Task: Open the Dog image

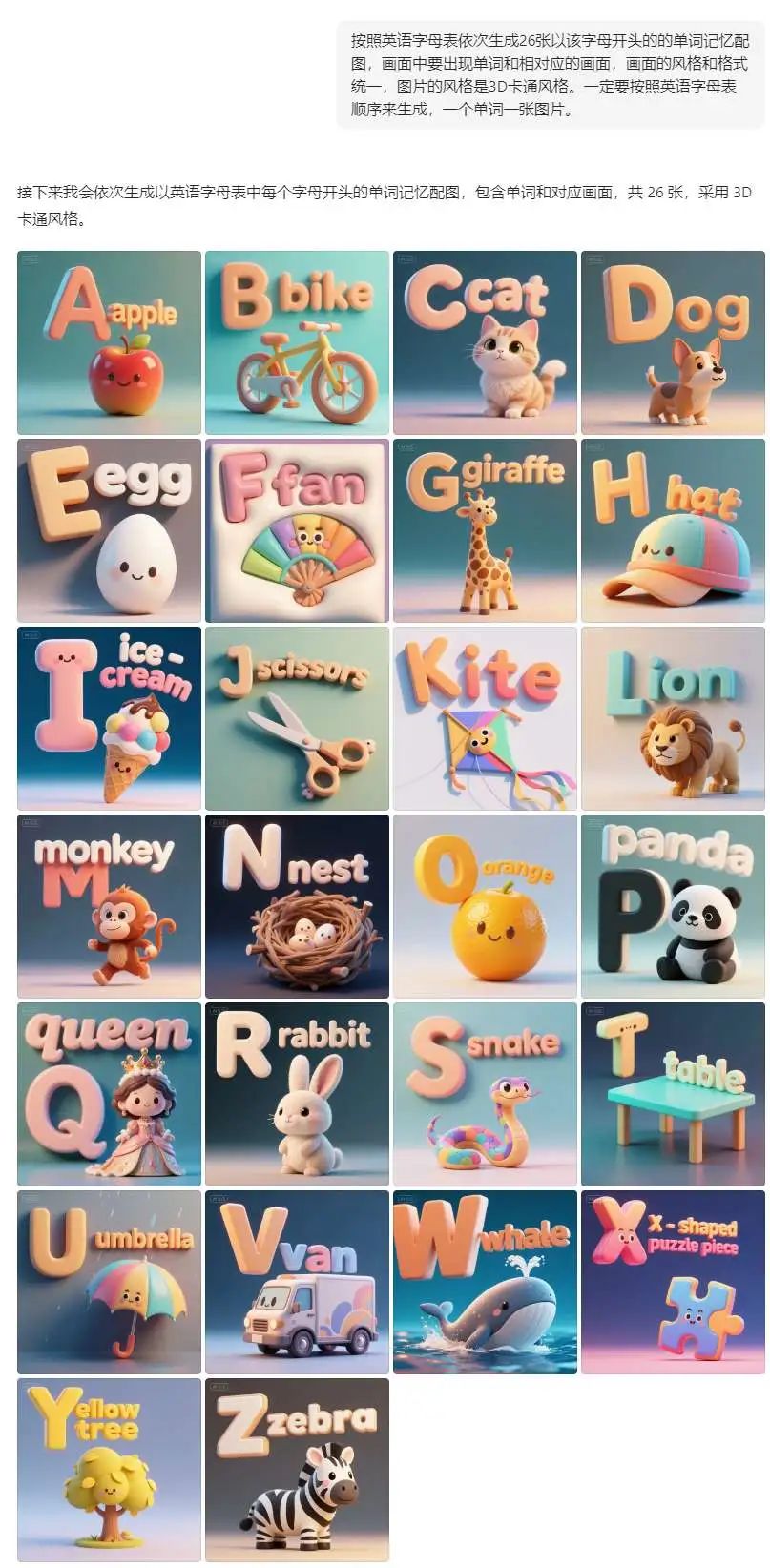Action: pyautogui.click(x=673, y=342)
